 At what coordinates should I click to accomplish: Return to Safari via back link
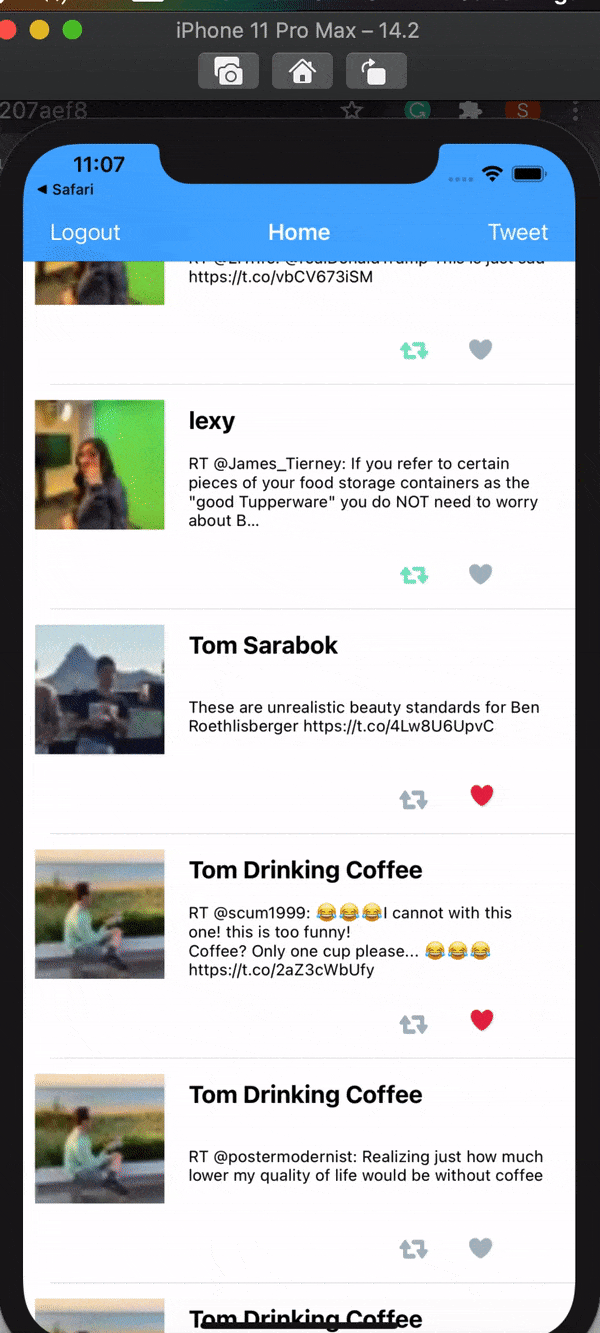point(66,189)
